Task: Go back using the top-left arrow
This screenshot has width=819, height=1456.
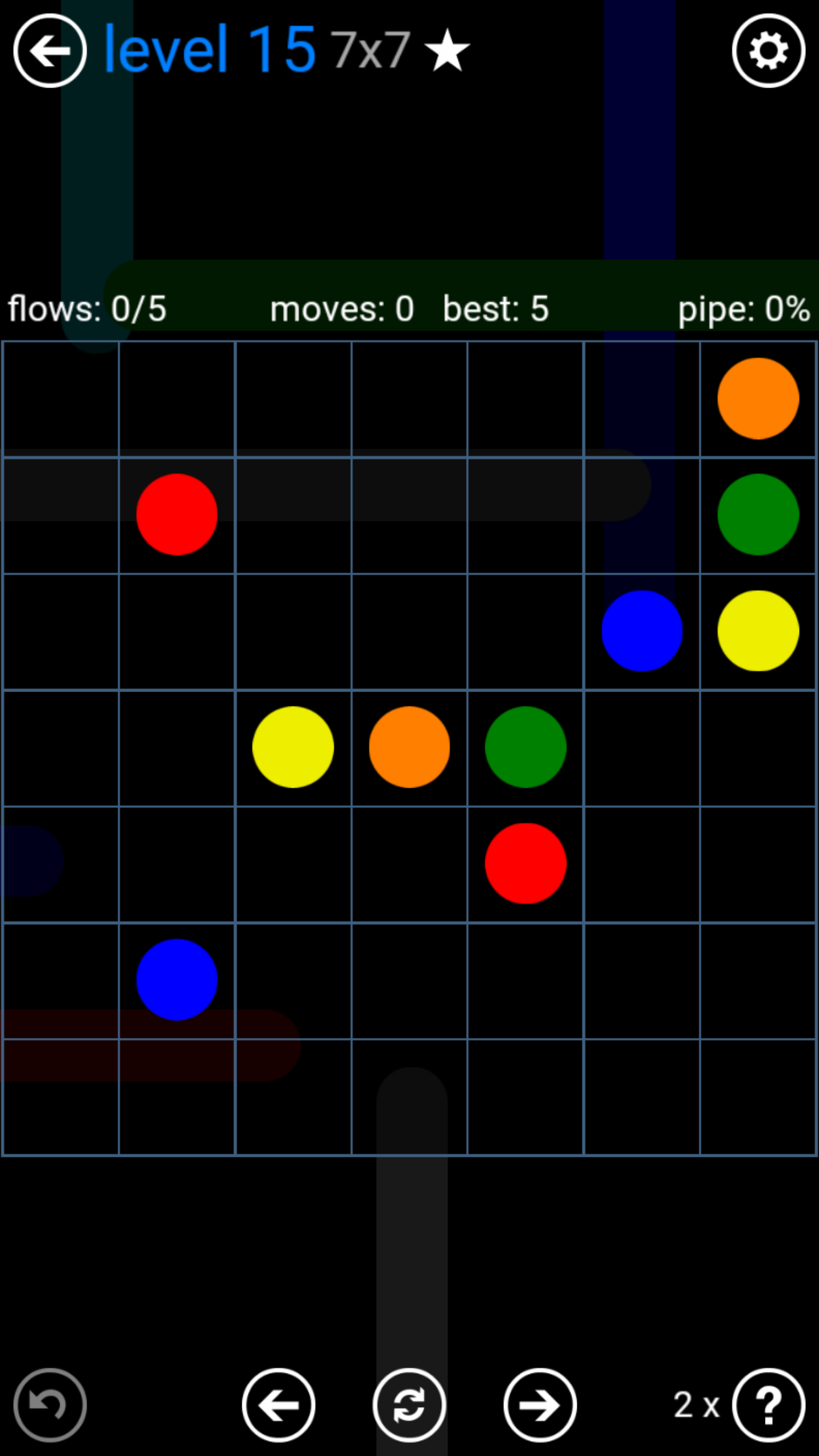Action: coord(50,51)
